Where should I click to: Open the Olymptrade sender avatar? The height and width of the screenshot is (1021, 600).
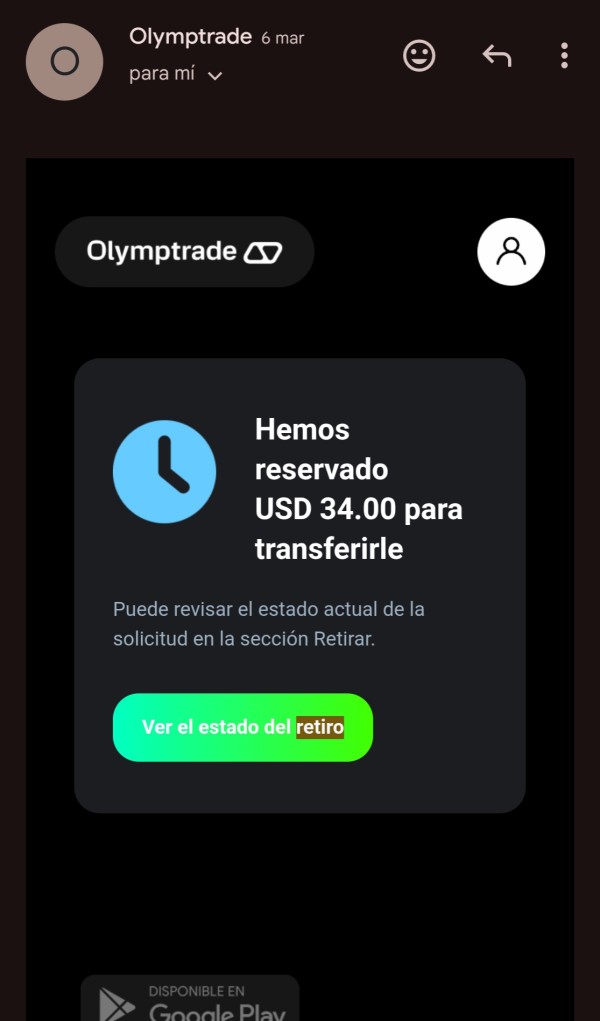[64, 62]
